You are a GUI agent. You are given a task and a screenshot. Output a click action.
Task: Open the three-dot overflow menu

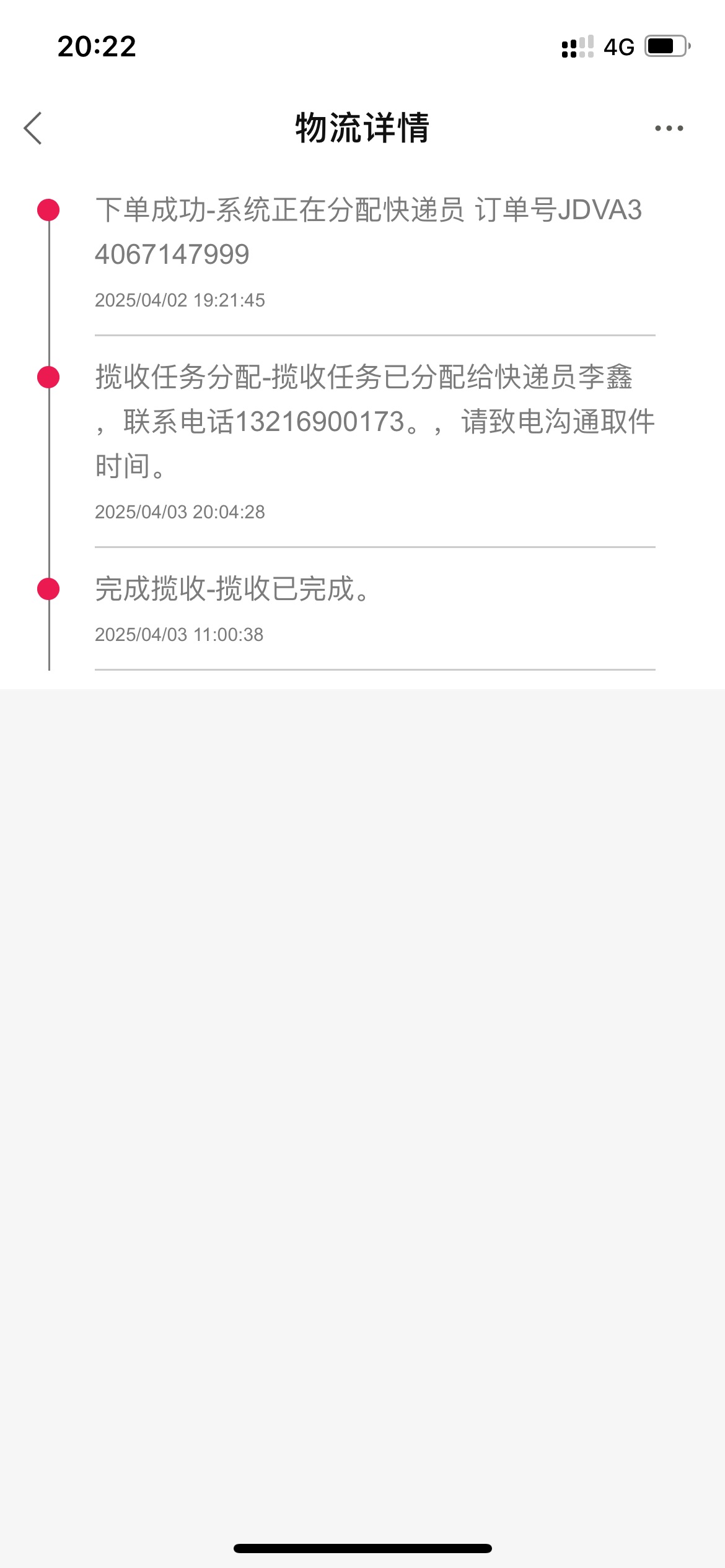pyautogui.click(x=669, y=128)
